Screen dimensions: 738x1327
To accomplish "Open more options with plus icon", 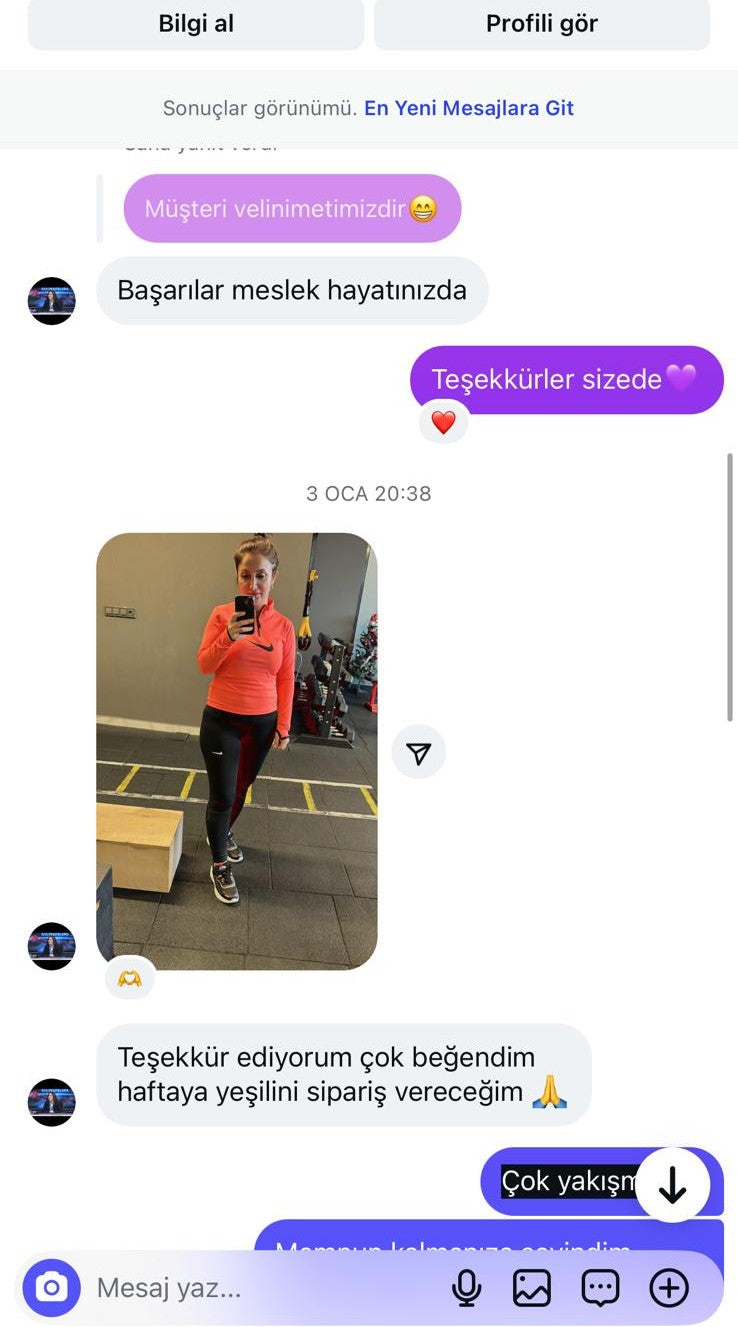I will (x=669, y=1288).
